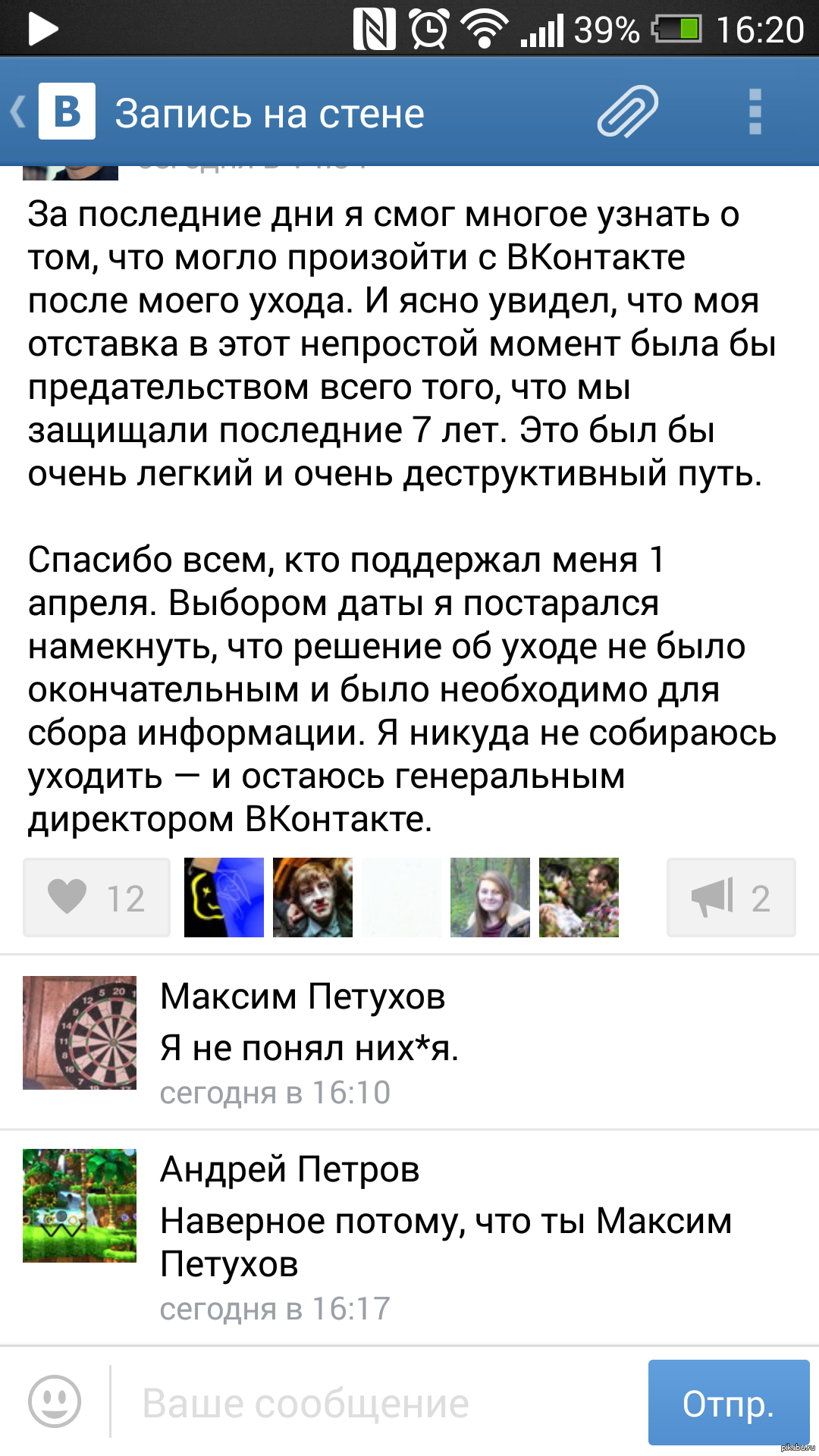819x1456 pixels.
Task: Send comment with the Отпр. button
Action: click(729, 1403)
